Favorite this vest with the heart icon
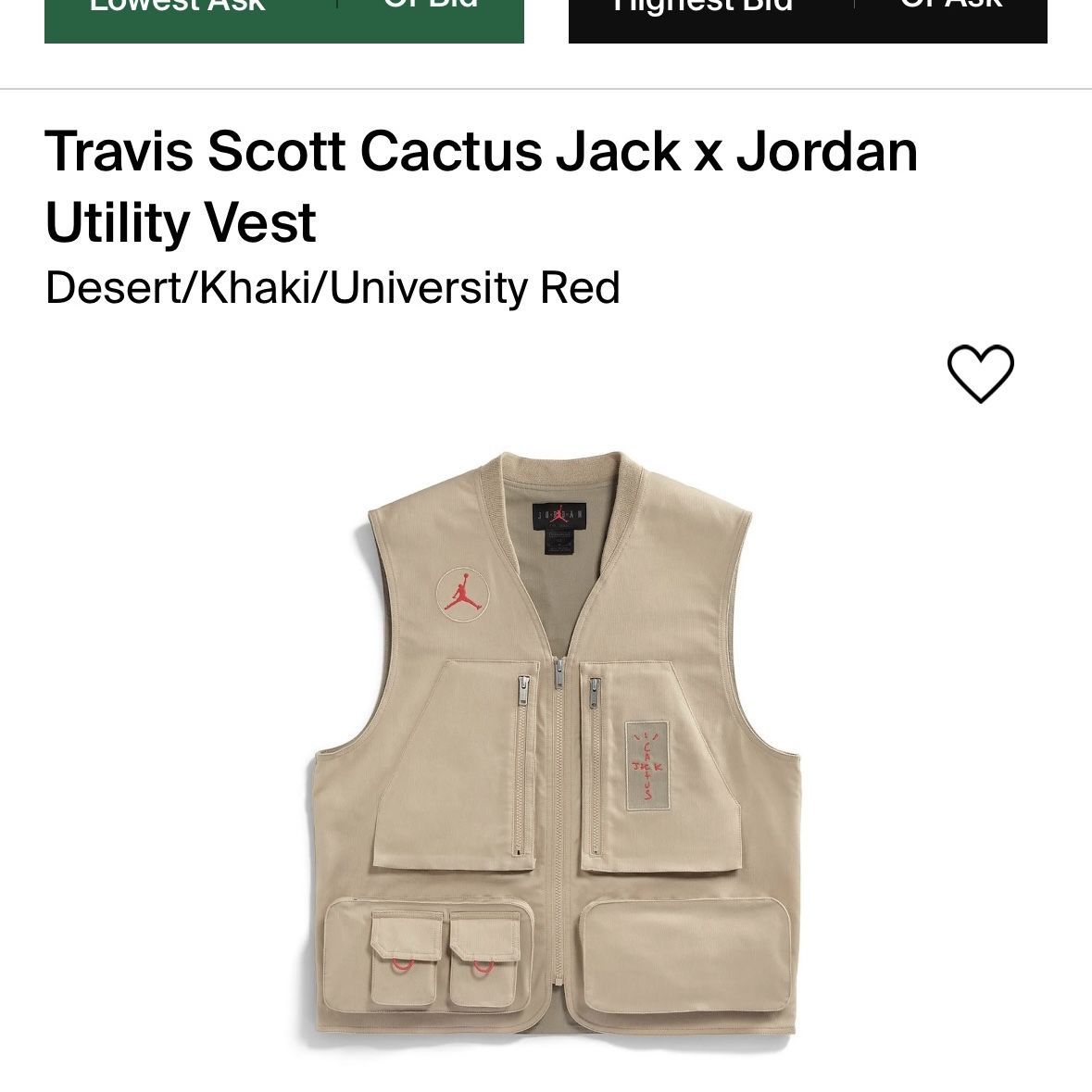 click(x=980, y=373)
